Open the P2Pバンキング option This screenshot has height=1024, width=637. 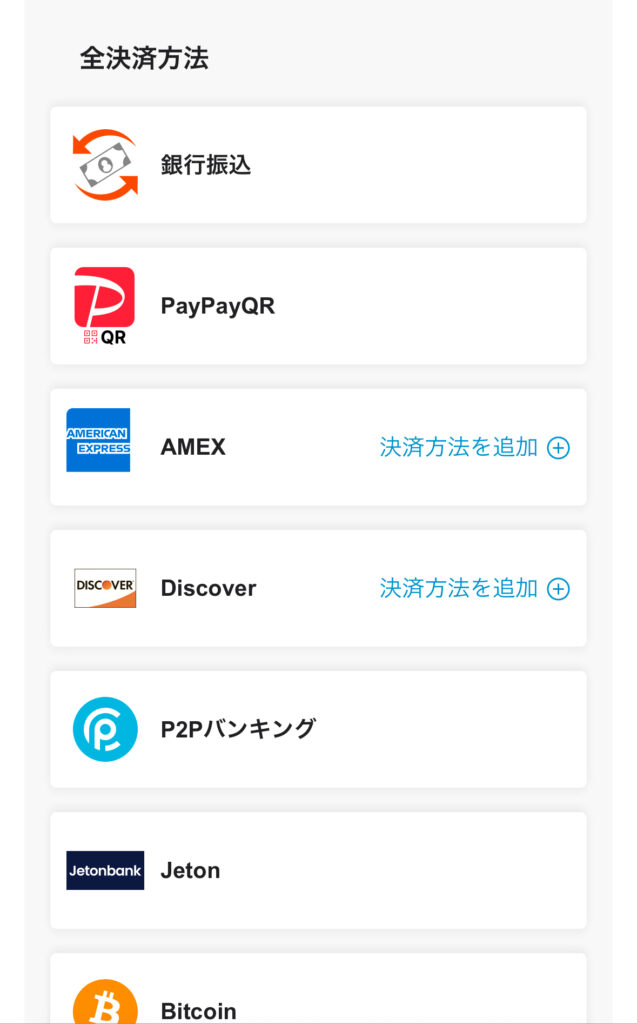[318, 729]
